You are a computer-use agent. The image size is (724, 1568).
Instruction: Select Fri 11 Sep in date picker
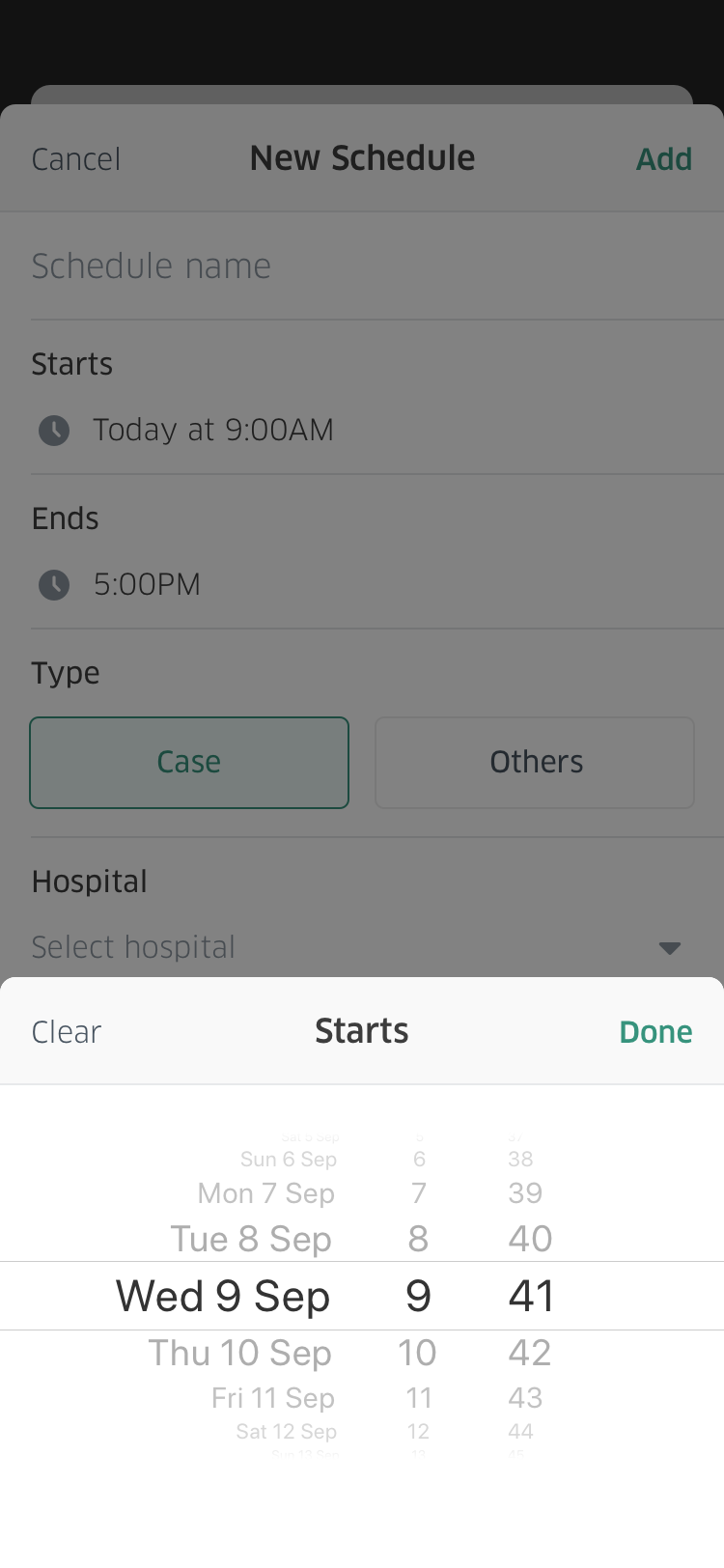pyautogui.click(x=273, y=1398)
